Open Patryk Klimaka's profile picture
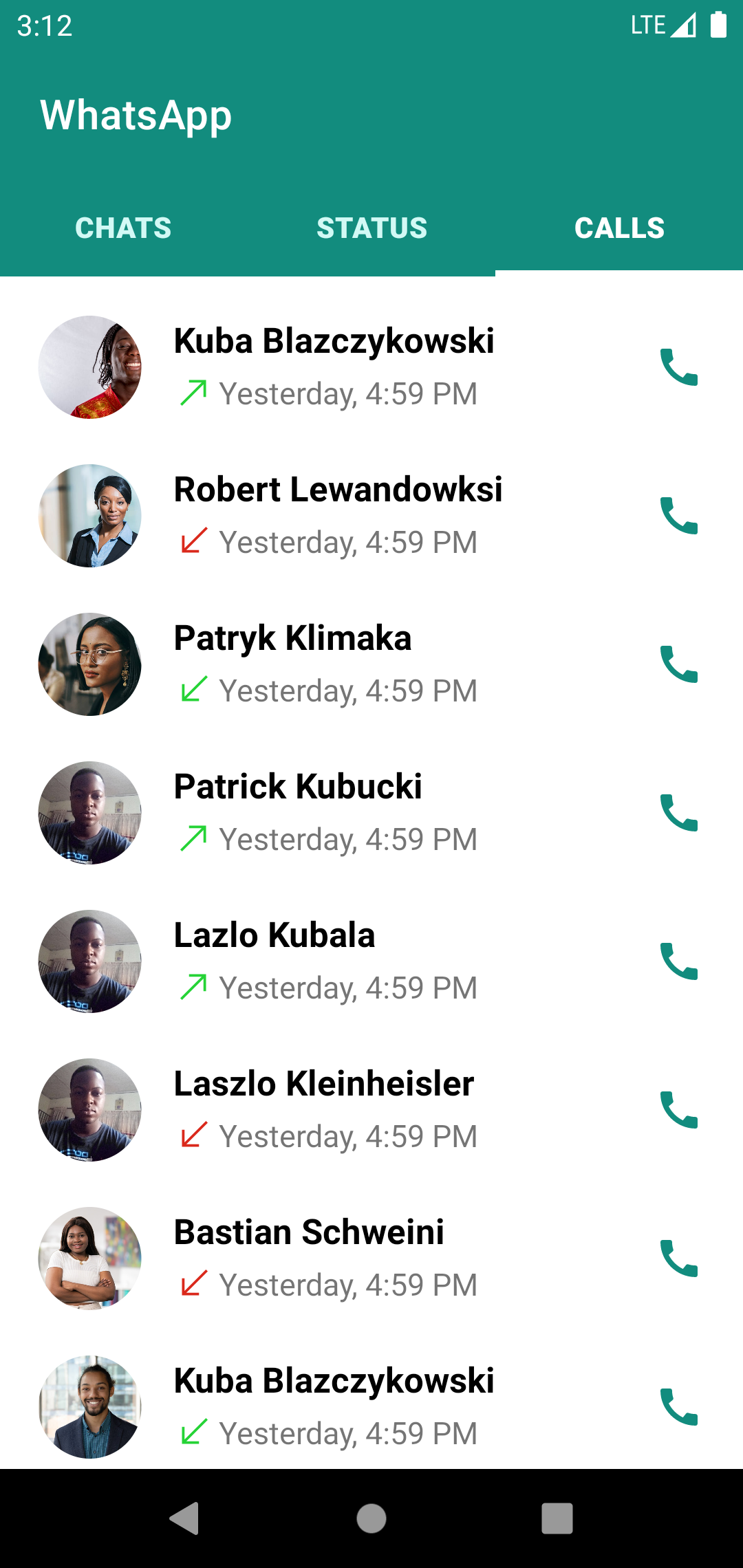Screen dimensions: 743x1568 click(x=90, y=664)
